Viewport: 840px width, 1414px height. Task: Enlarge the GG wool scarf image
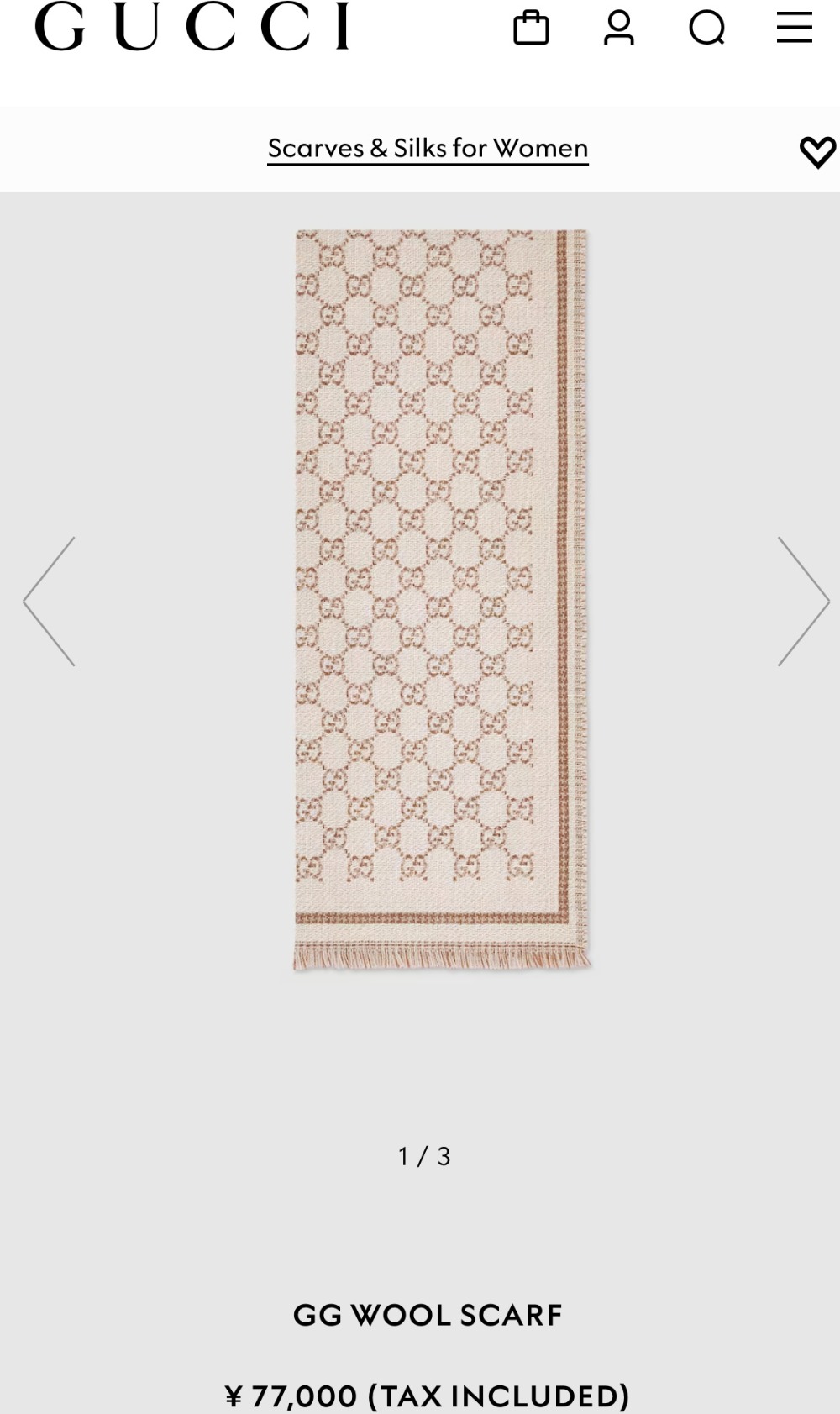pos(441,599)
